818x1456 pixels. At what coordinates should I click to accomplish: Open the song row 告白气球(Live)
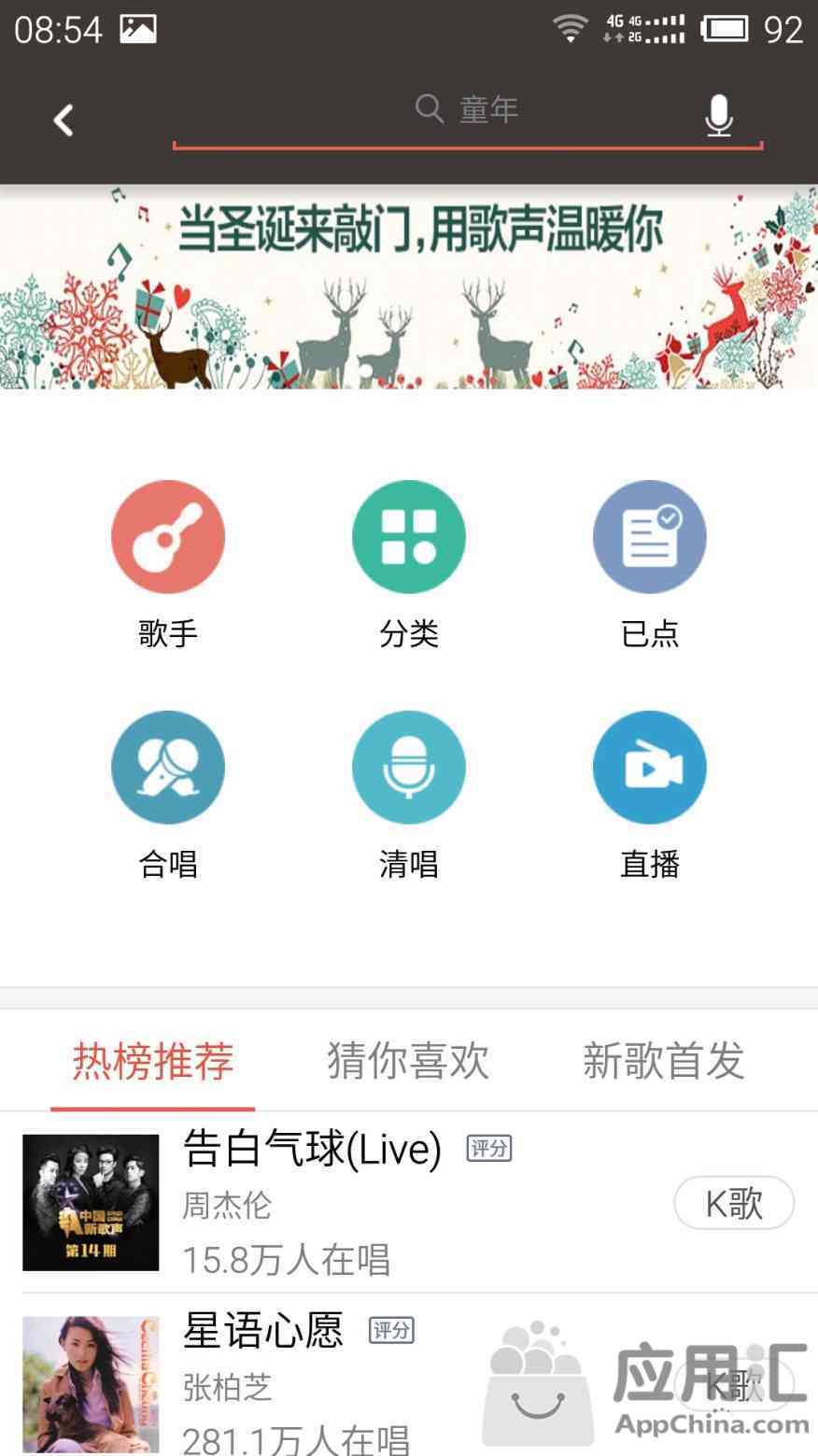click(x=374, y=1203)
